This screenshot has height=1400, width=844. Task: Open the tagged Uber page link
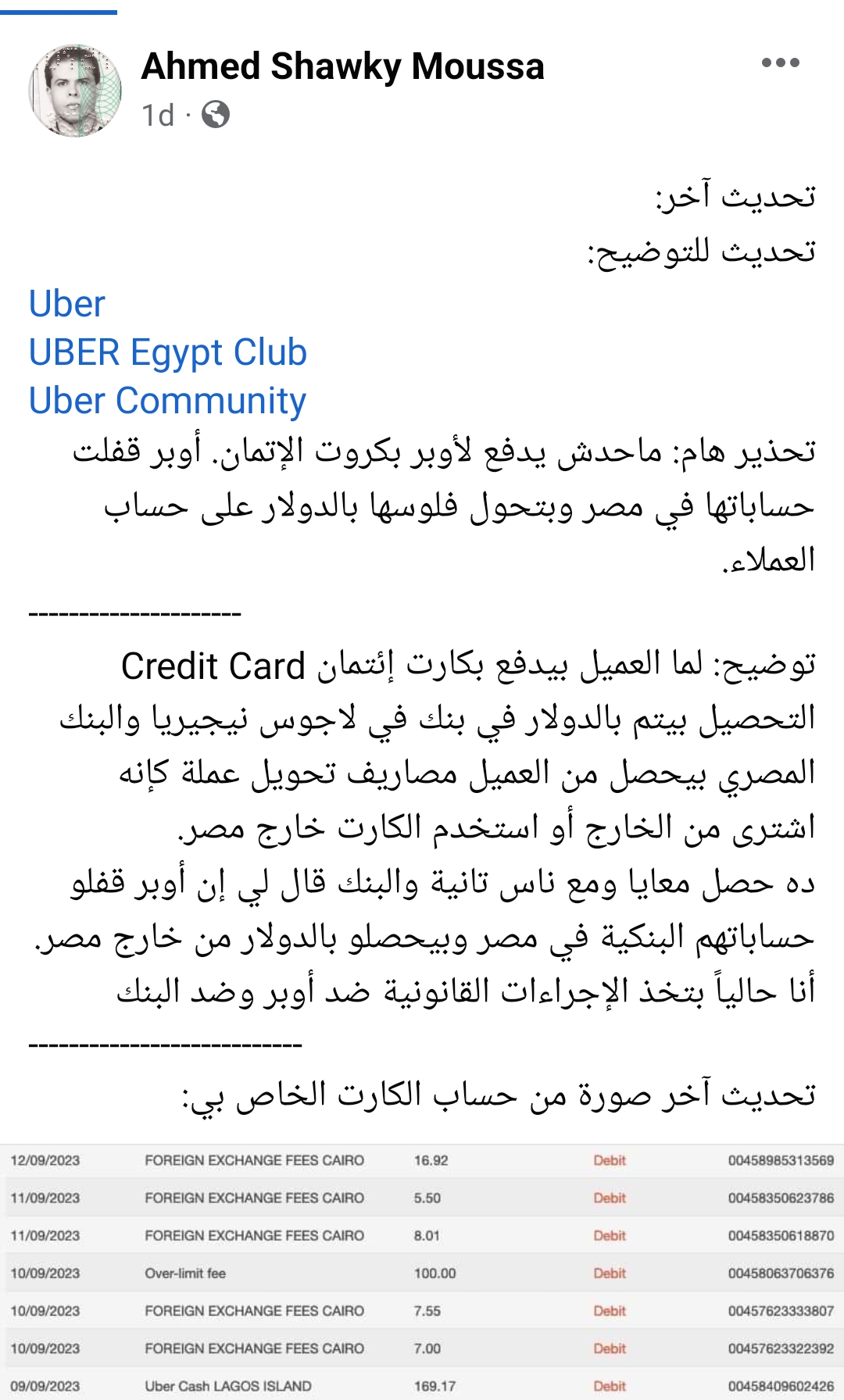click(x=66, y=304)
